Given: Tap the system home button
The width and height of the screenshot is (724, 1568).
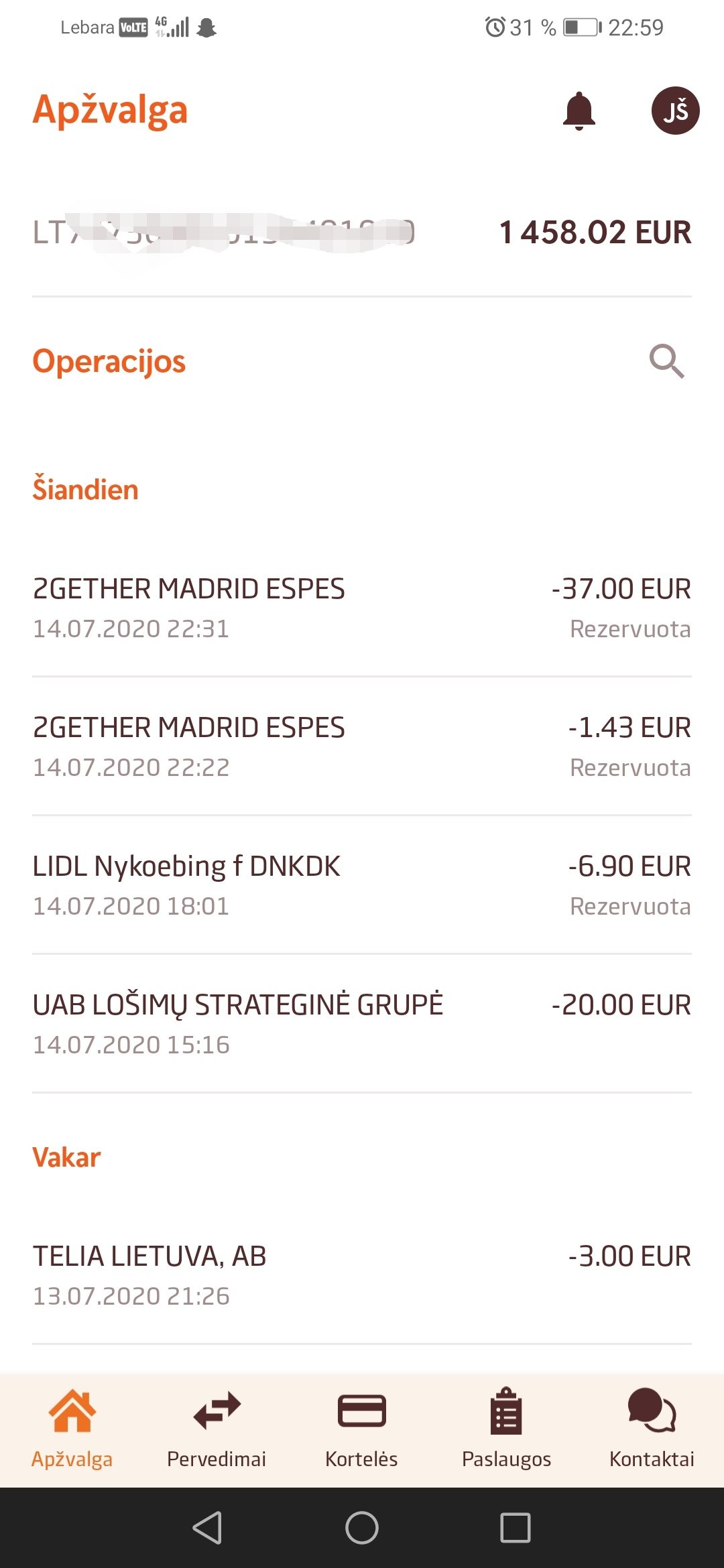Looking at the screenshot, I should click(362, 1528).
